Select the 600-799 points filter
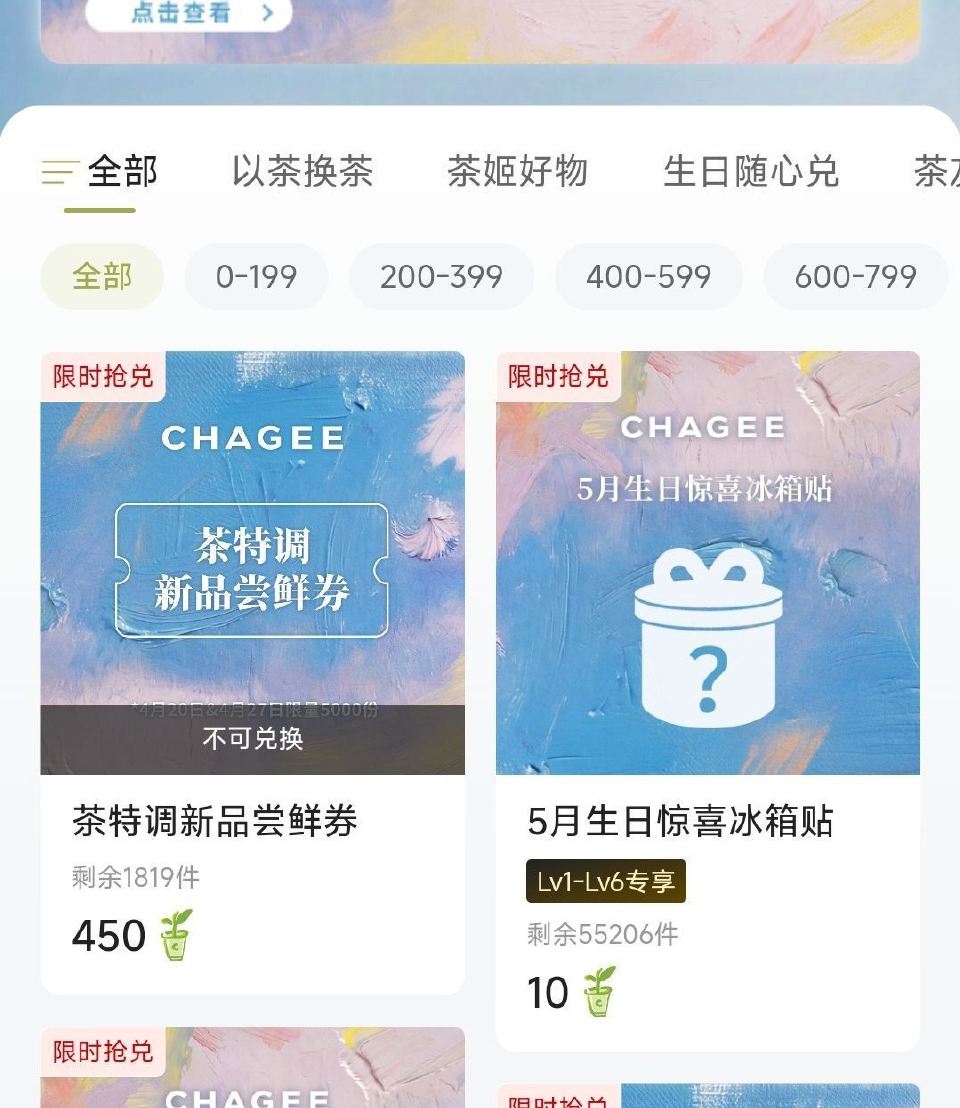Image resolution: width=960 pixels, height=1108 pixels. [856, 277]
